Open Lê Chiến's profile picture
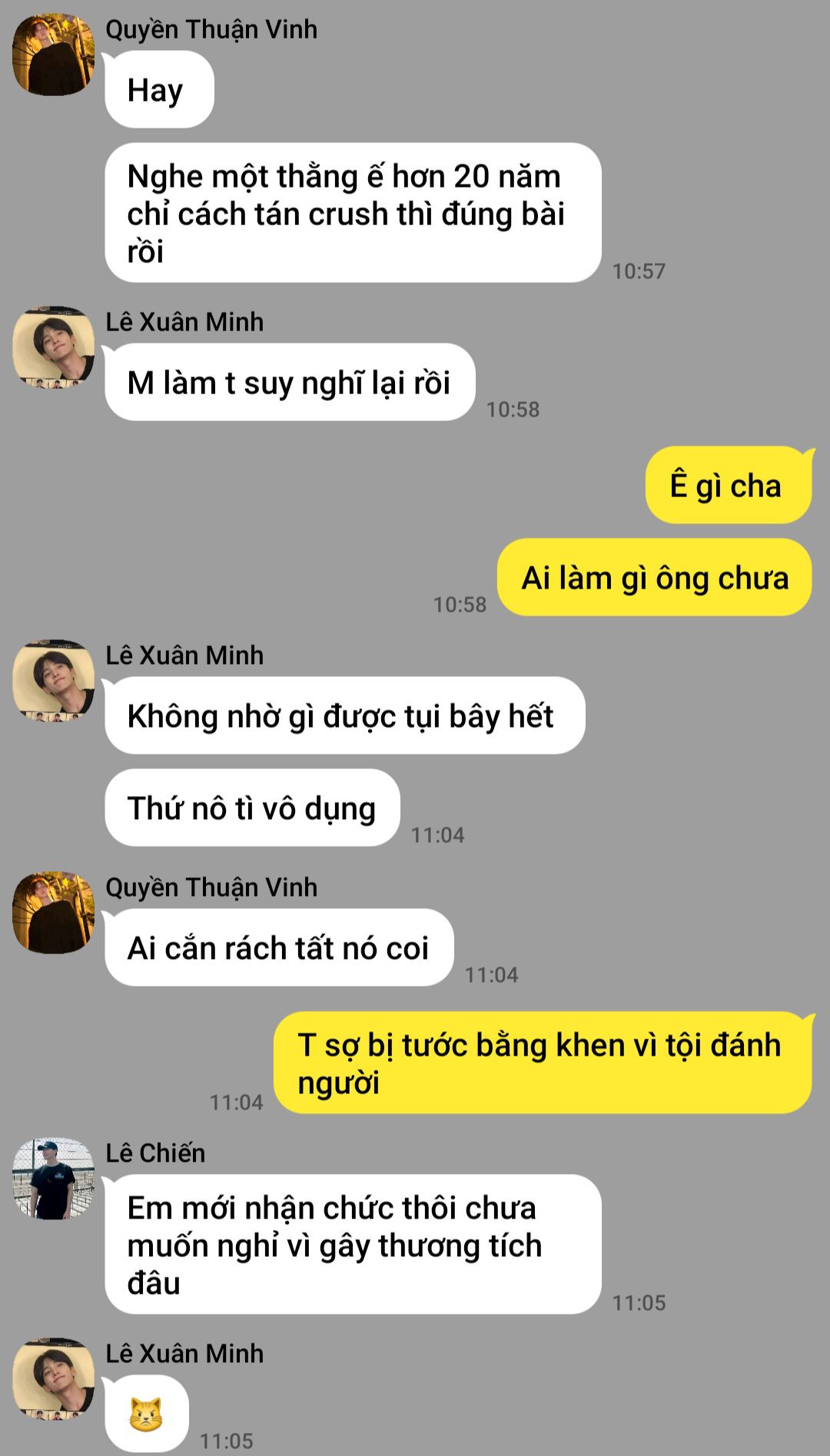The image size is (830, 1456). (53, 1178)
